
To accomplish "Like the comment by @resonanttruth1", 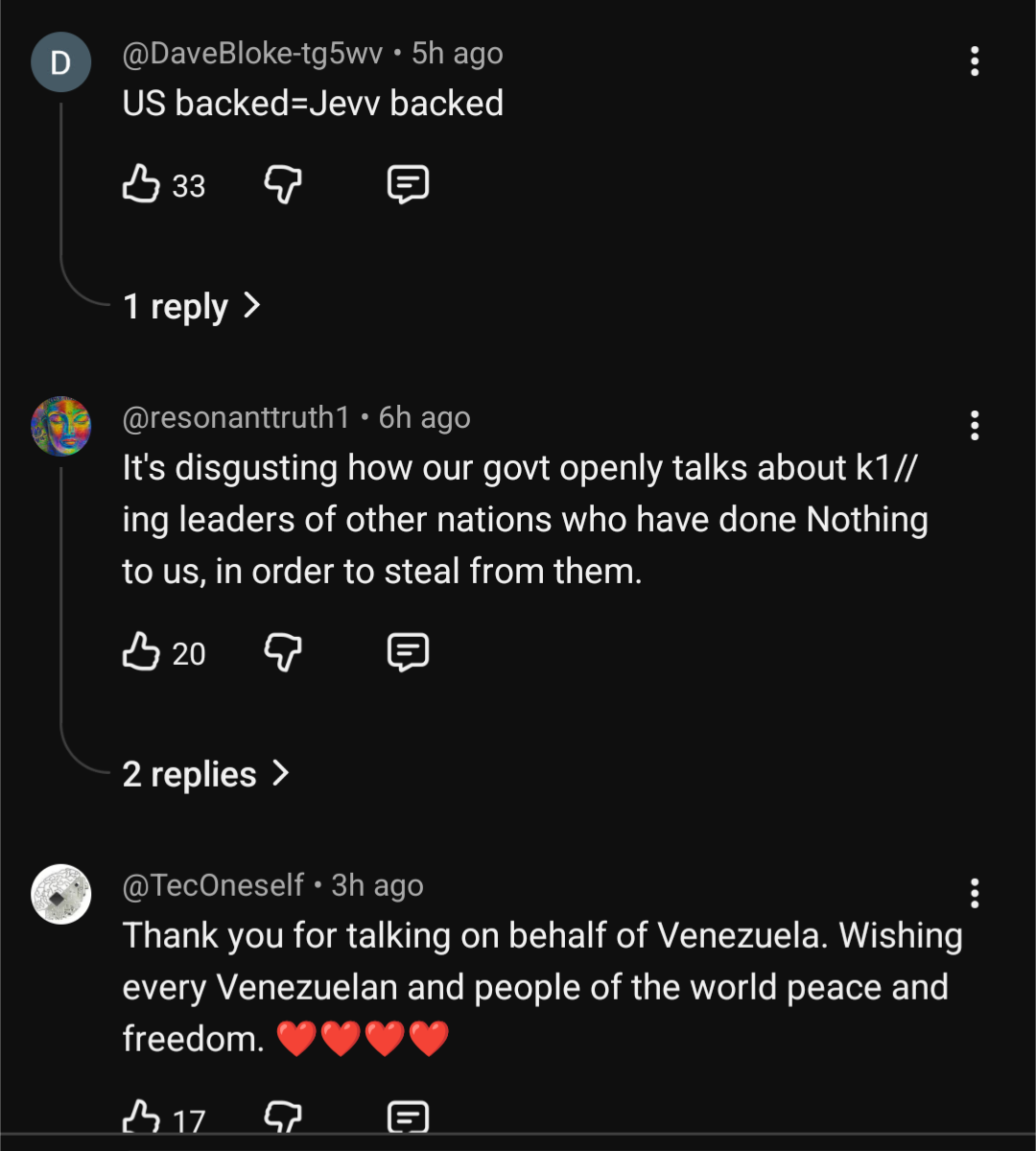I will click(141, 652).
